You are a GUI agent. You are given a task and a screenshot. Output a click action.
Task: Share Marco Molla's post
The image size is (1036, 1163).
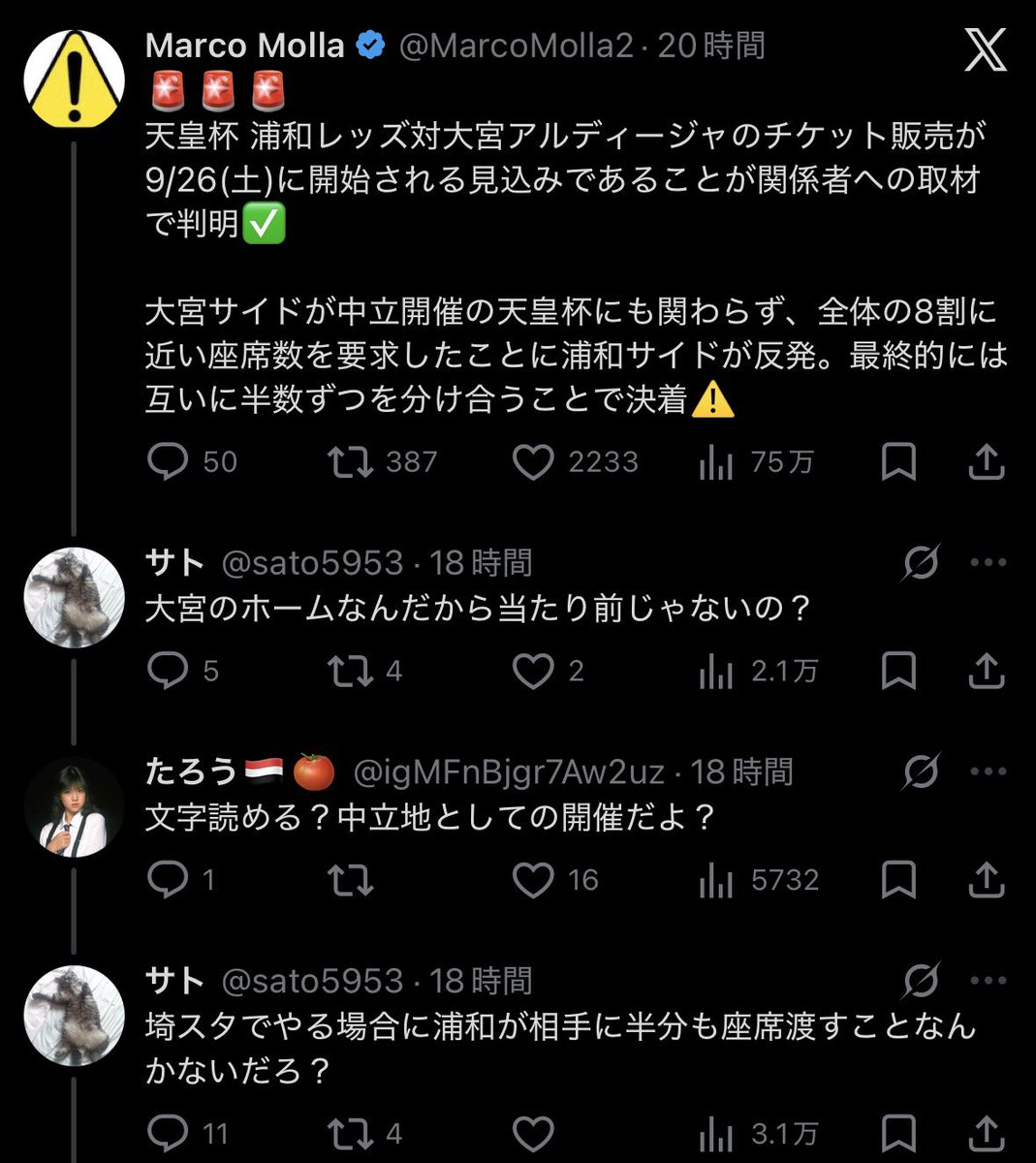click(986, 462)
